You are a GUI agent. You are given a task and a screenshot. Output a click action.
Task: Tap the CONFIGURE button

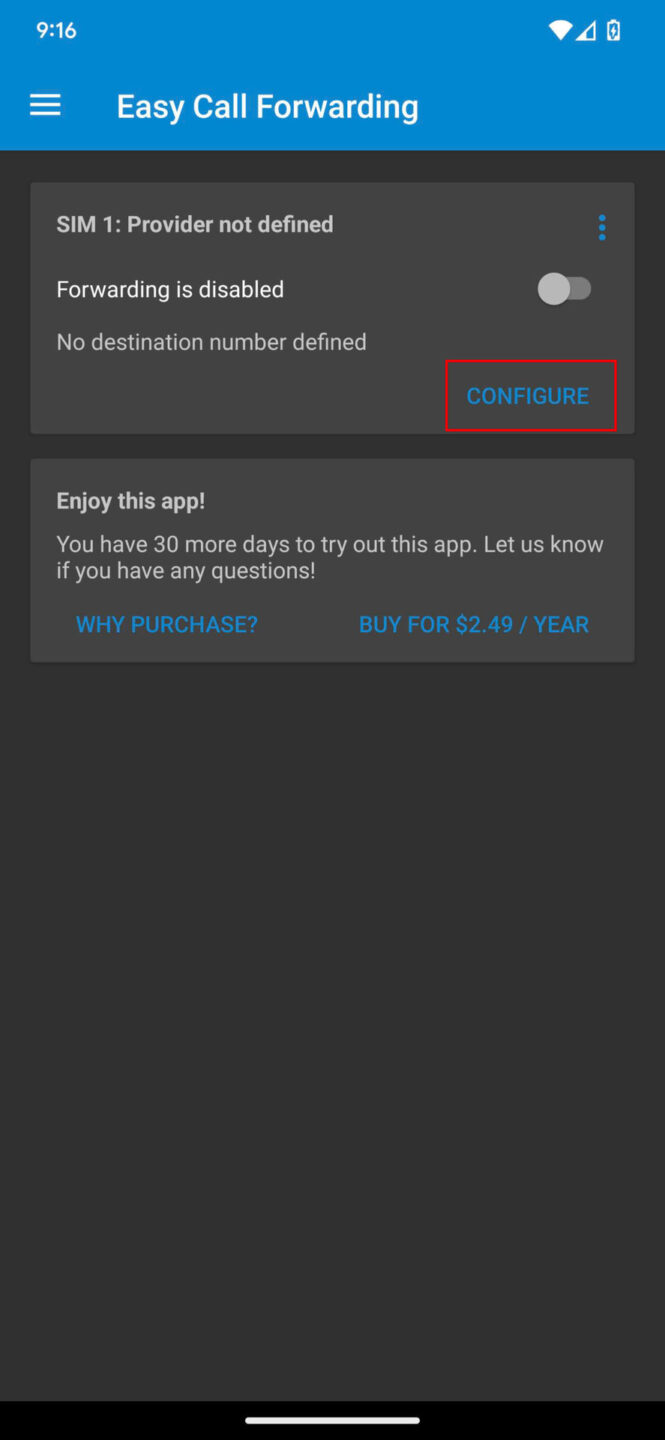point(528,396)
